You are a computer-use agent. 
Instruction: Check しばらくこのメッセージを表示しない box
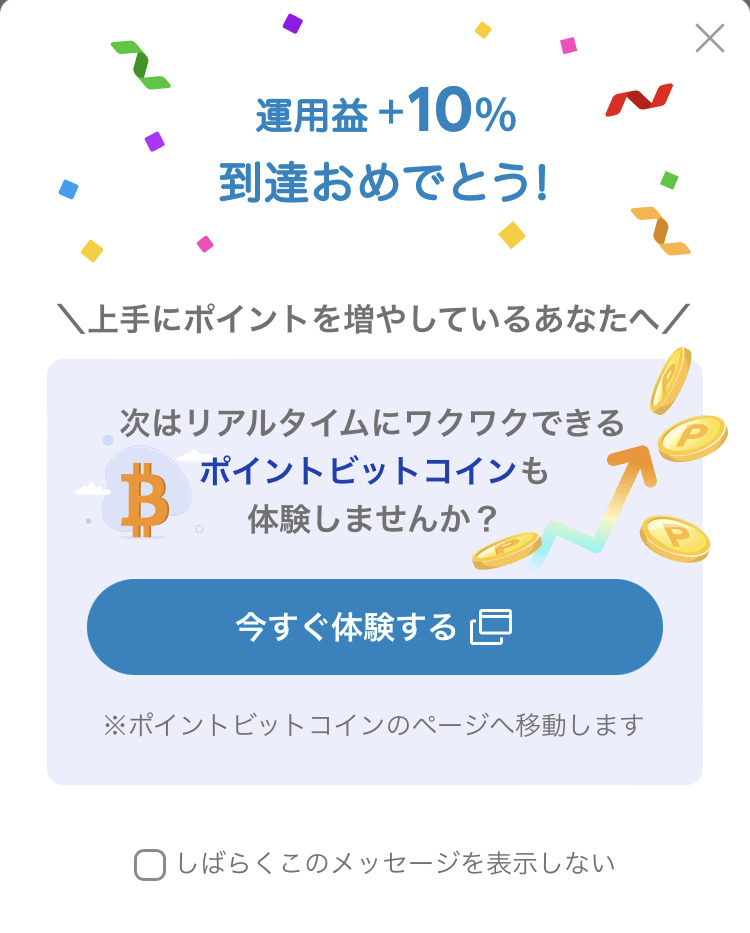[150, 865]
